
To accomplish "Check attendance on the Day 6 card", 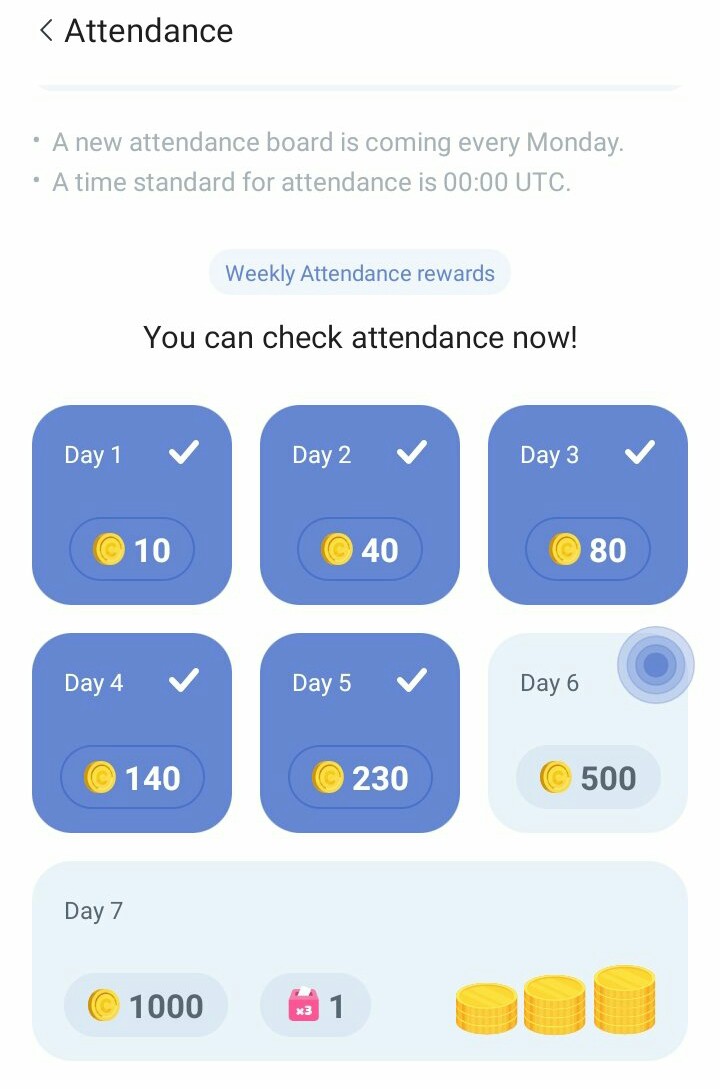I will click(x=588, y=732).
